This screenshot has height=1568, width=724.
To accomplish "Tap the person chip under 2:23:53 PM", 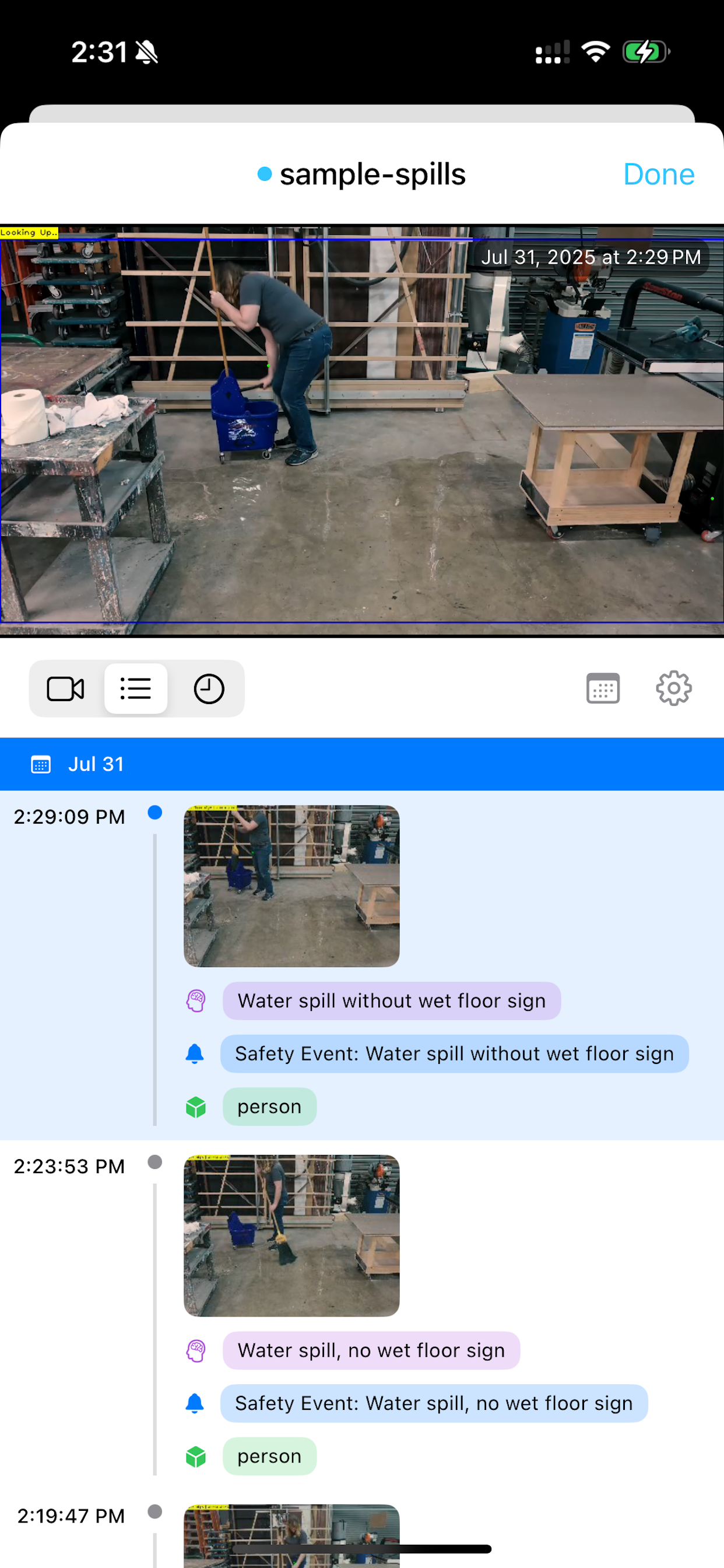I will tap(269, 1456).
